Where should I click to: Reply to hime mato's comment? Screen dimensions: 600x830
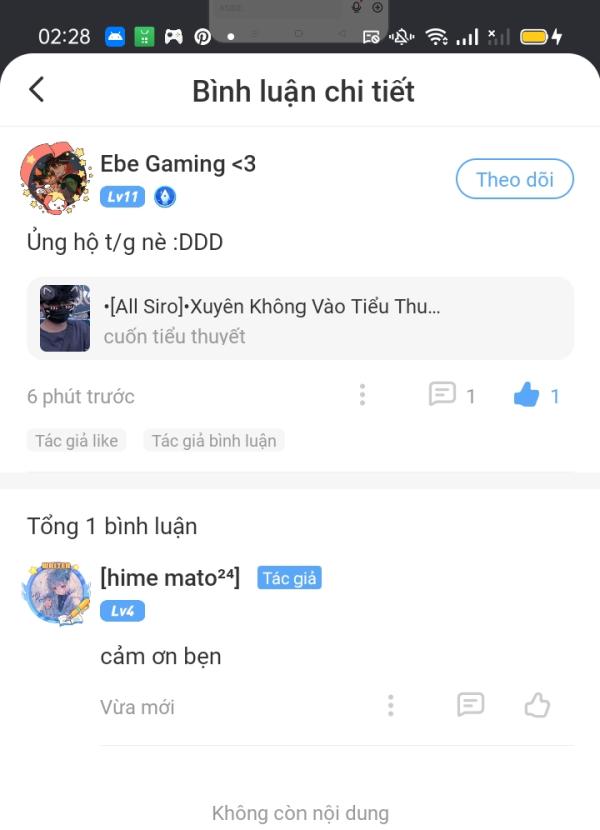(x=470, y=705)
